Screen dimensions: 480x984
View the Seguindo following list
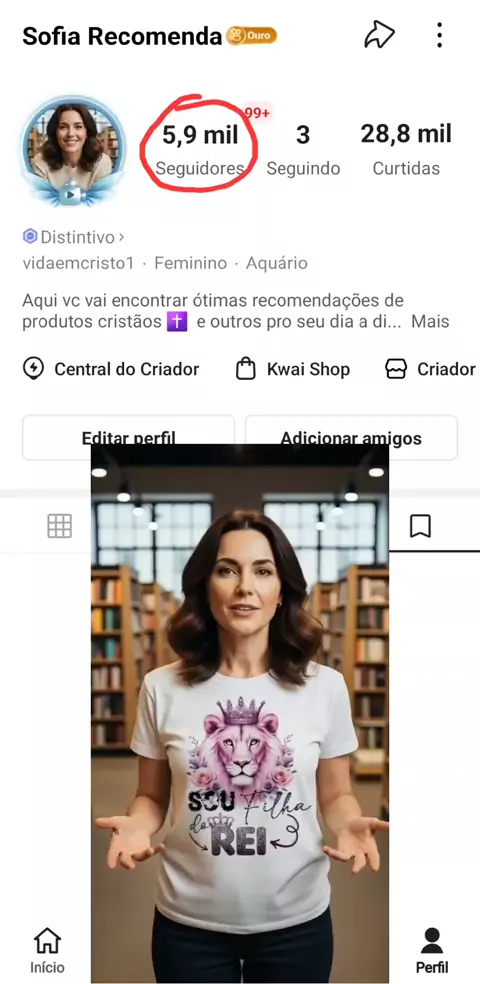[x=303, y=149]
